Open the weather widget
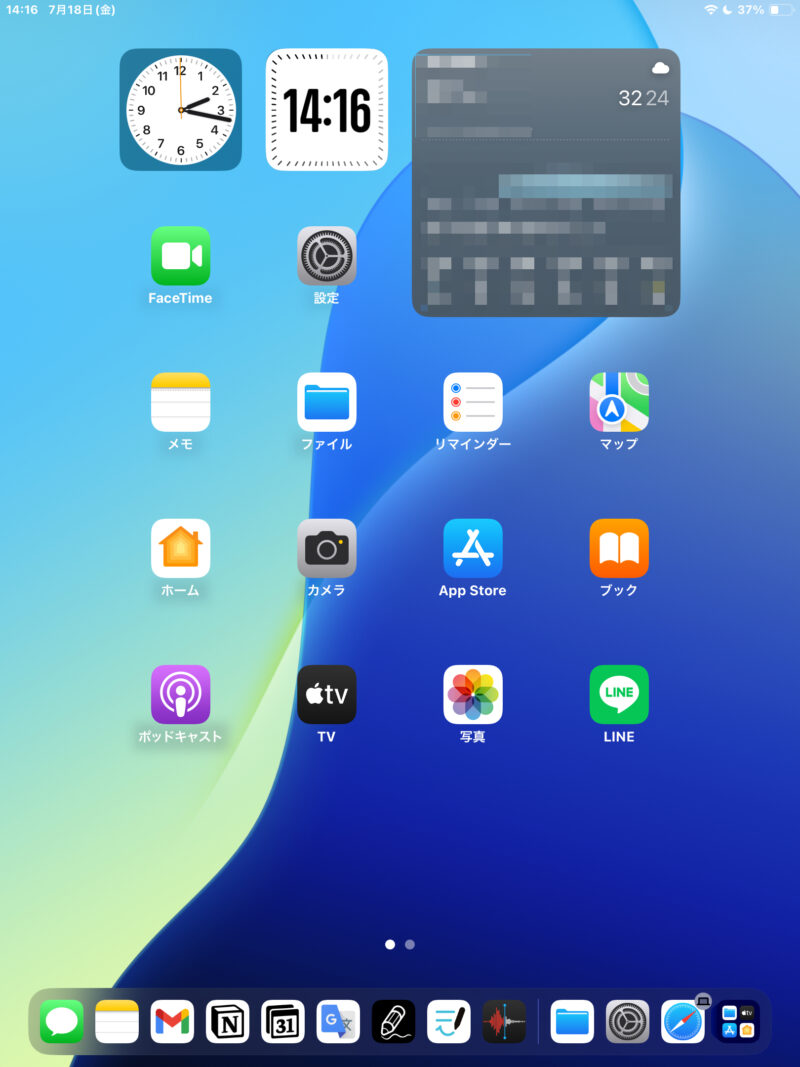800x1067 pixels. point(546,182)
